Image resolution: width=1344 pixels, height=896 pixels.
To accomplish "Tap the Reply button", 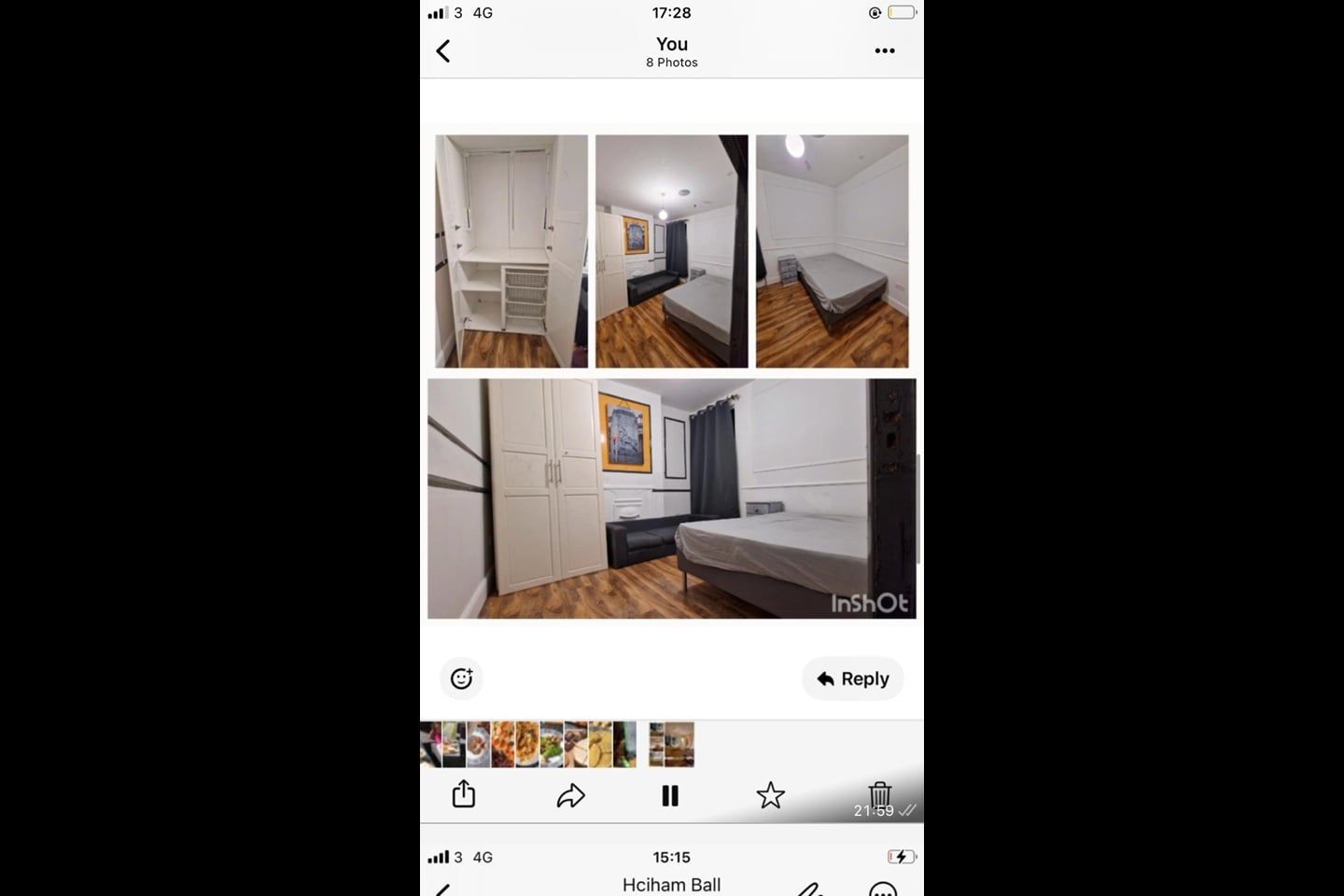I will [852, 679].
